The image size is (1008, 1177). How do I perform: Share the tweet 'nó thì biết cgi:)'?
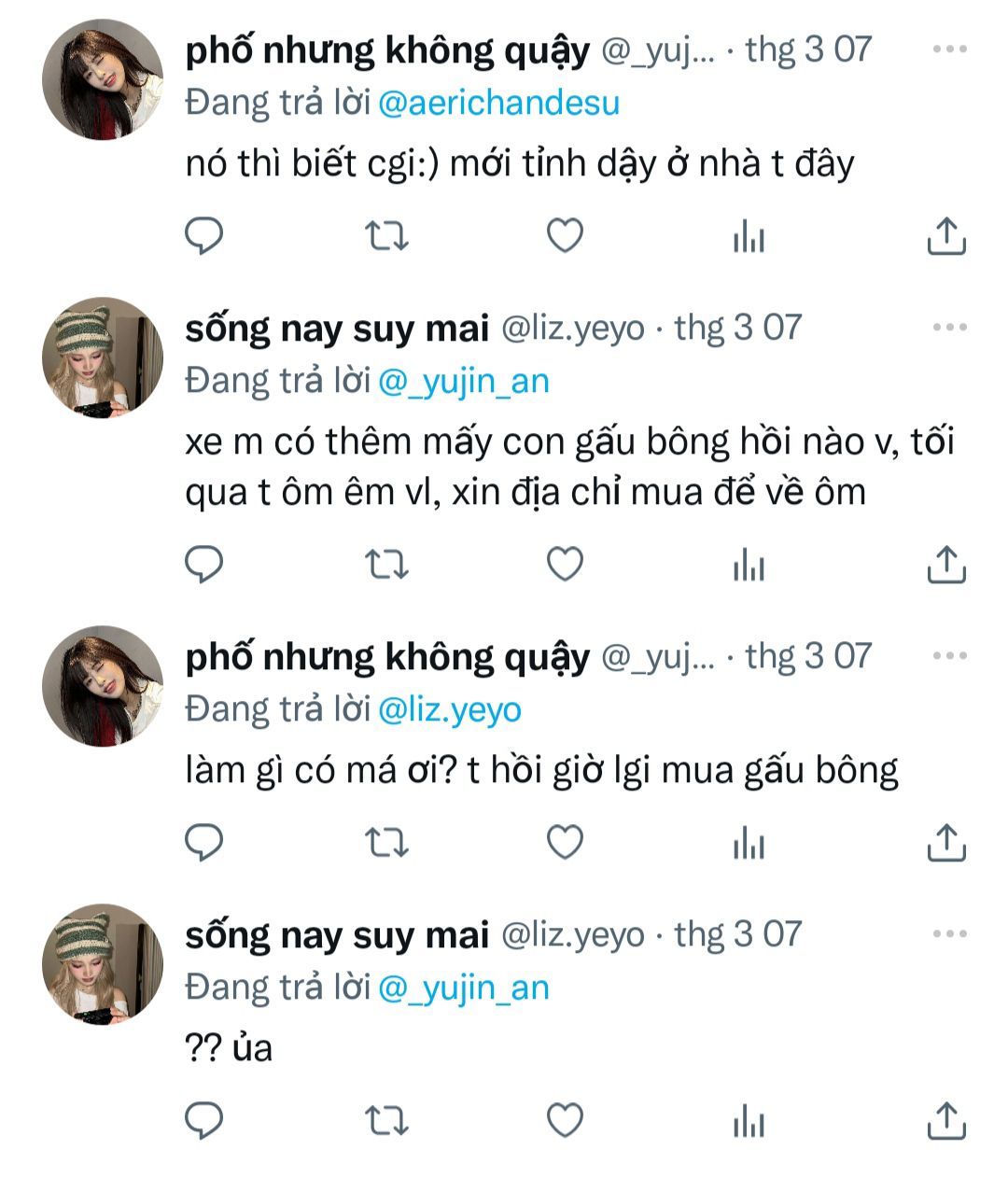[x=945, y=236]
